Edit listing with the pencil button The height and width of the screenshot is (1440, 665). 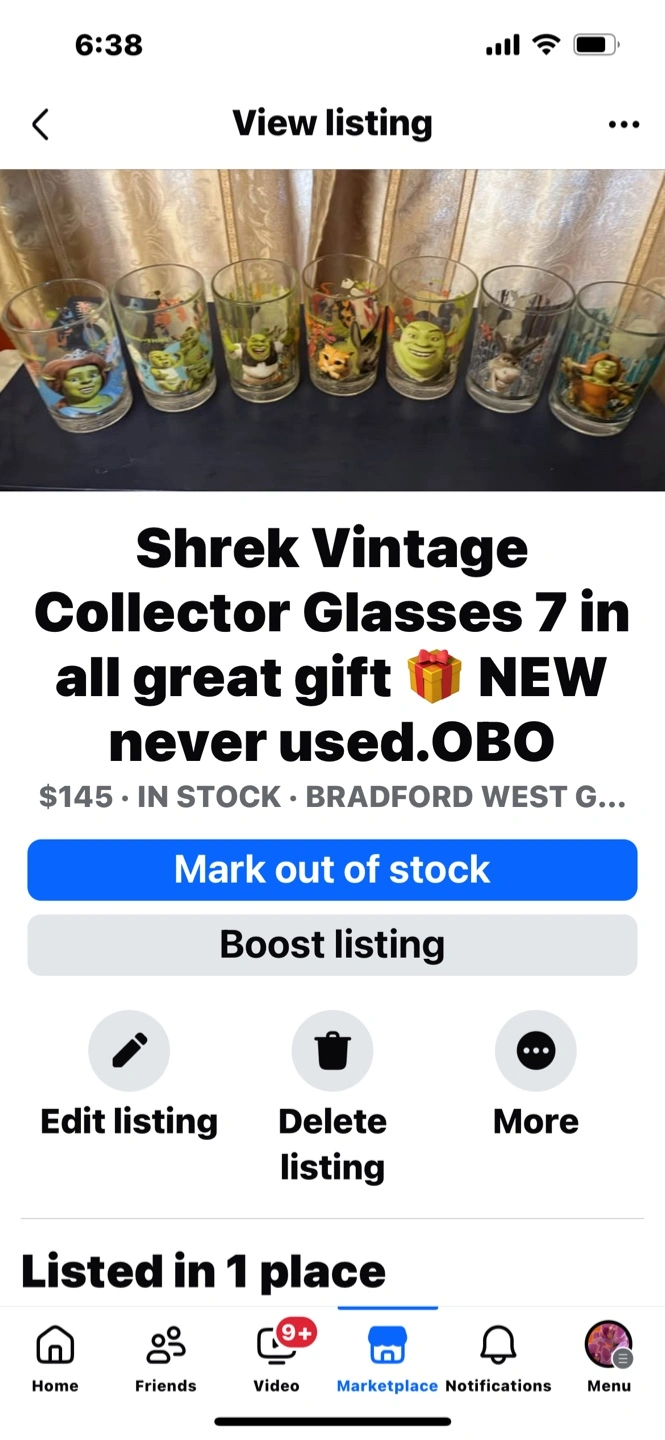point(129,1051)
